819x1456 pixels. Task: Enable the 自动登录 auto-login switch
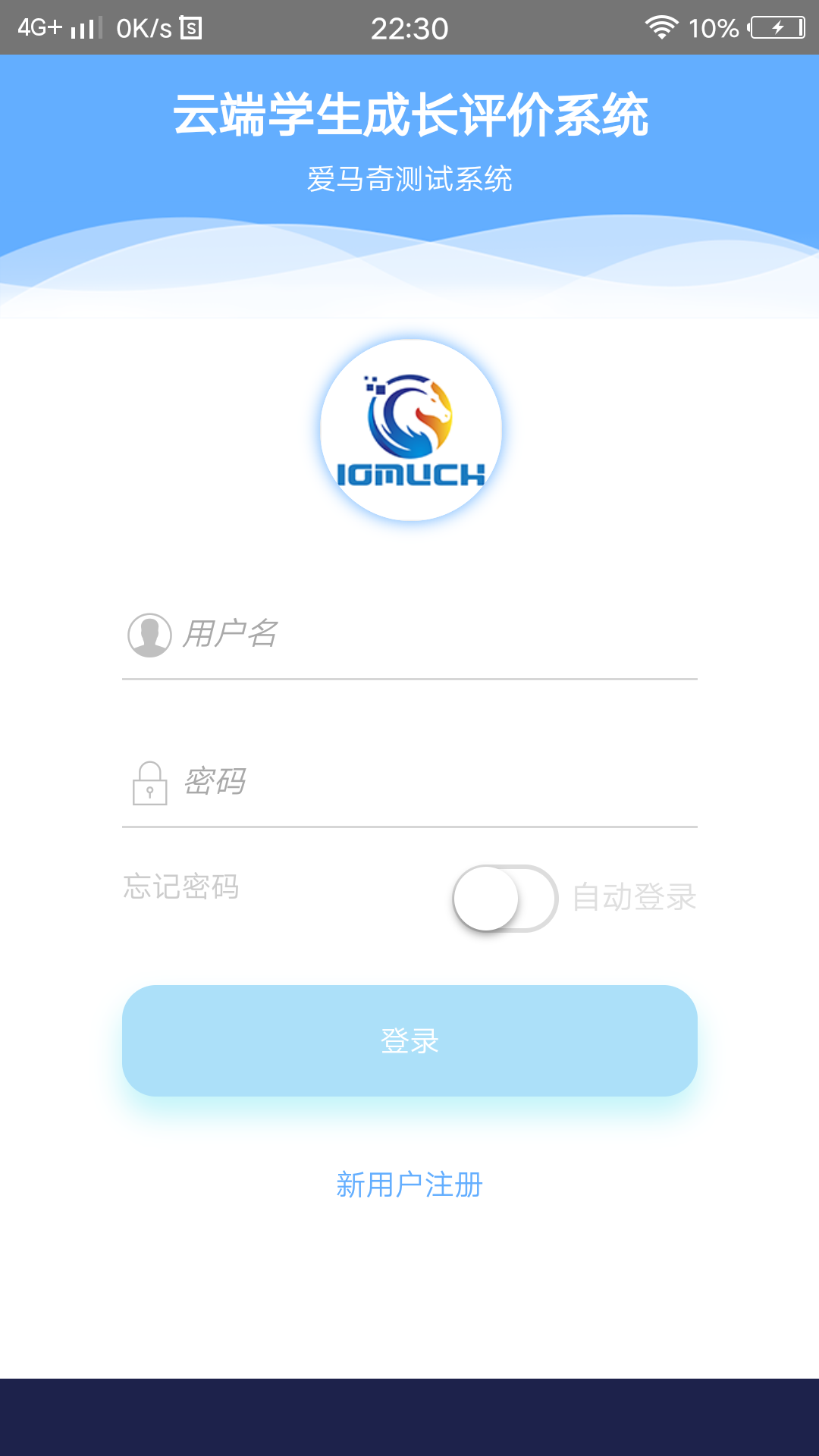[505, 898]
